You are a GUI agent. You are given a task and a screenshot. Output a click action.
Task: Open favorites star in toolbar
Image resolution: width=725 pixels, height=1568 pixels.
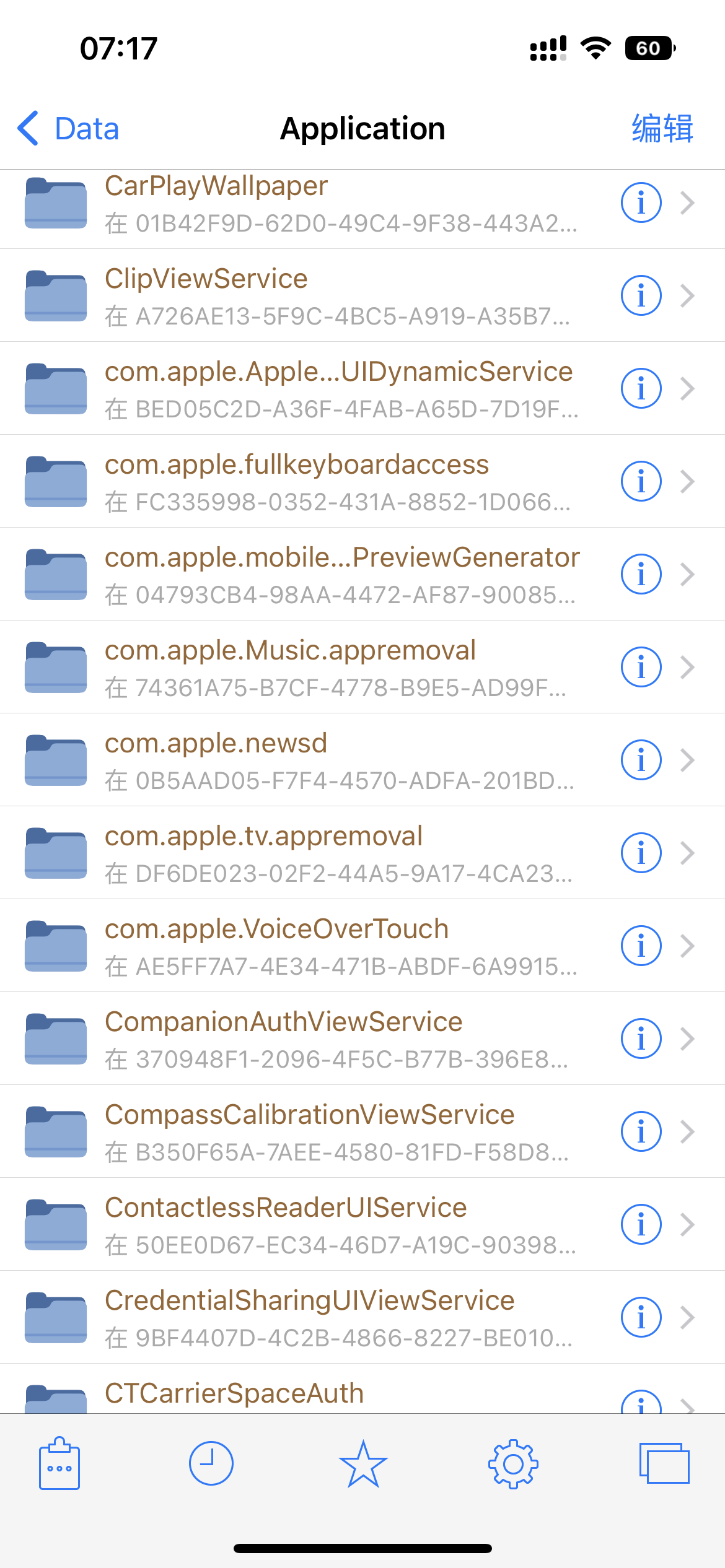tap(363, 1464)
